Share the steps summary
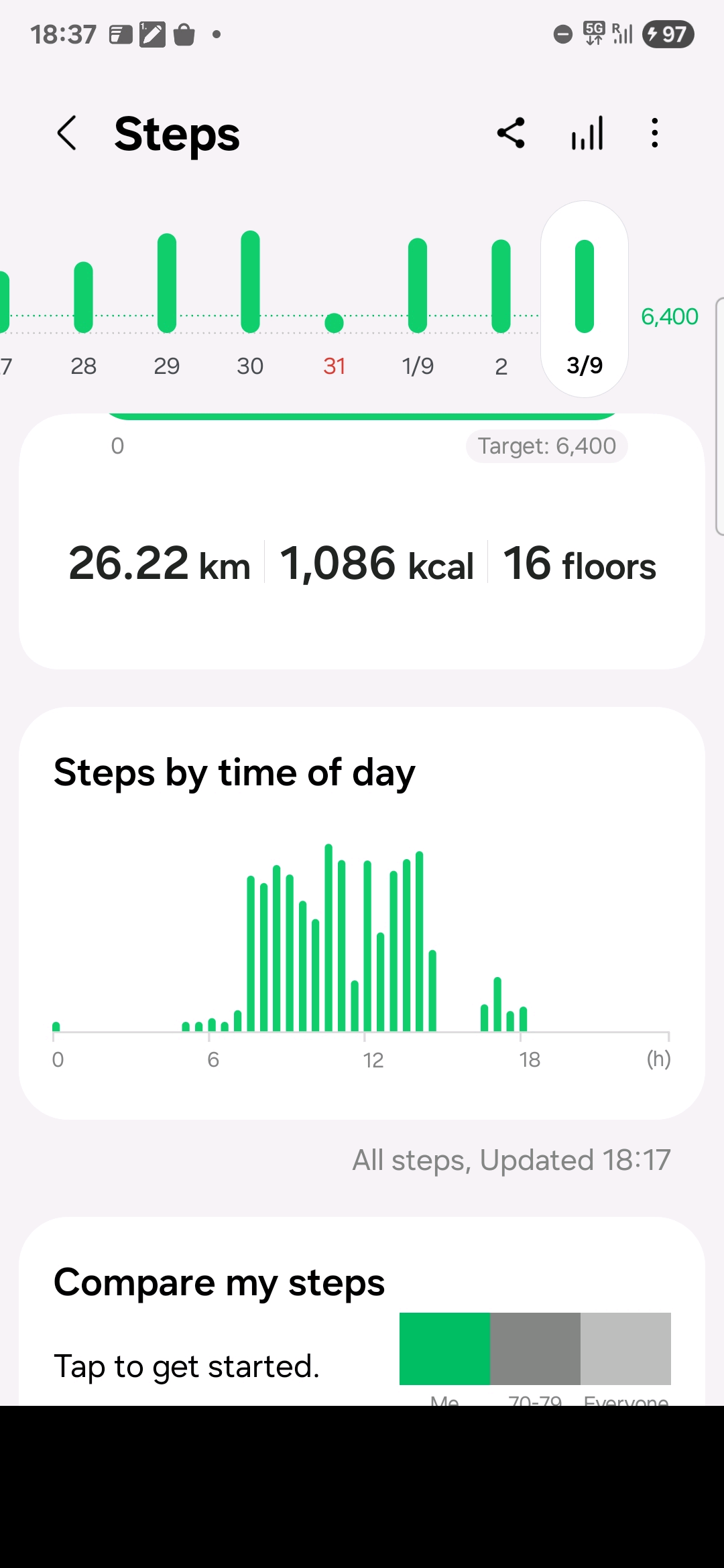This screenshot has width=724, height=1568. [x=511, y=133]
